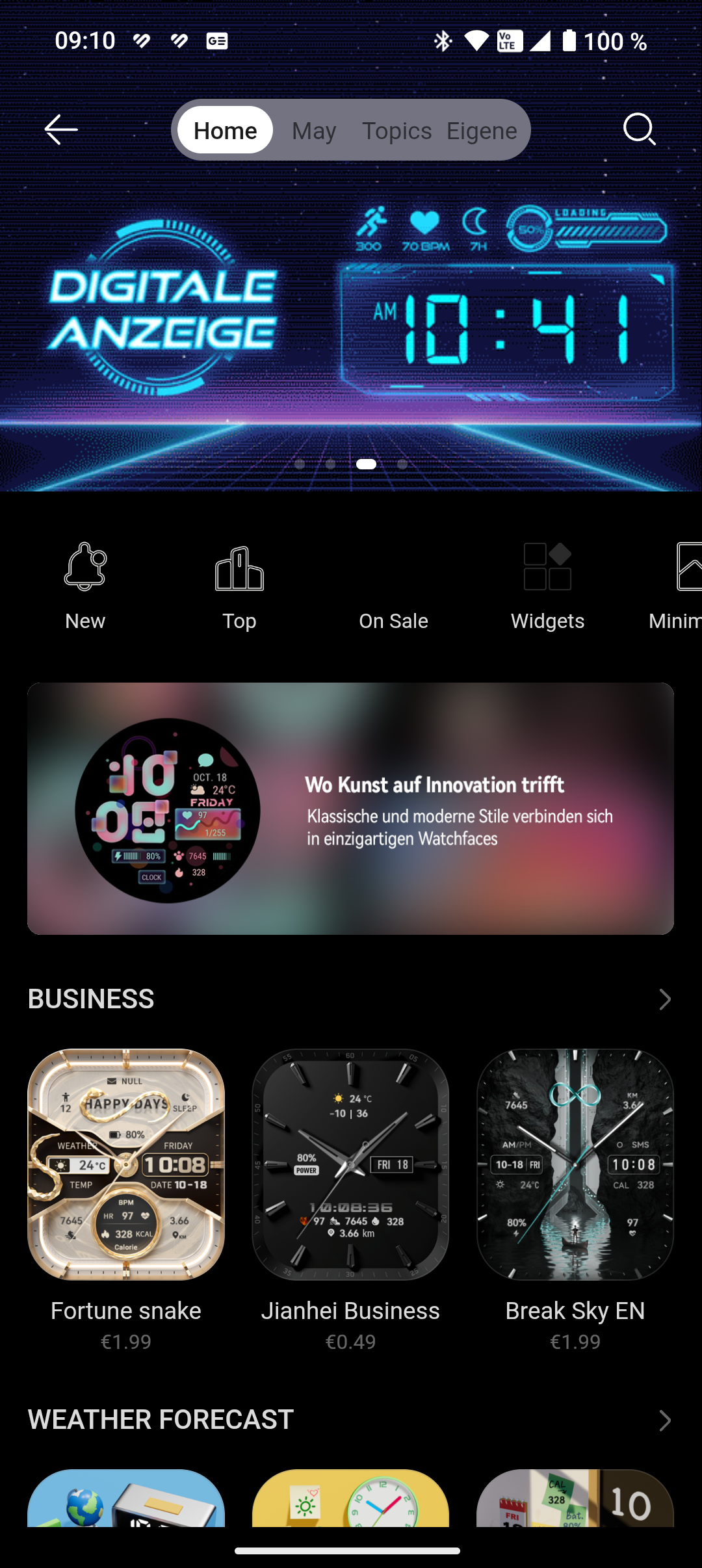The height and width of the screenshot is (1568, 702).
Task: Open the Break Sky EN watch face
Action: point(575,1200)
